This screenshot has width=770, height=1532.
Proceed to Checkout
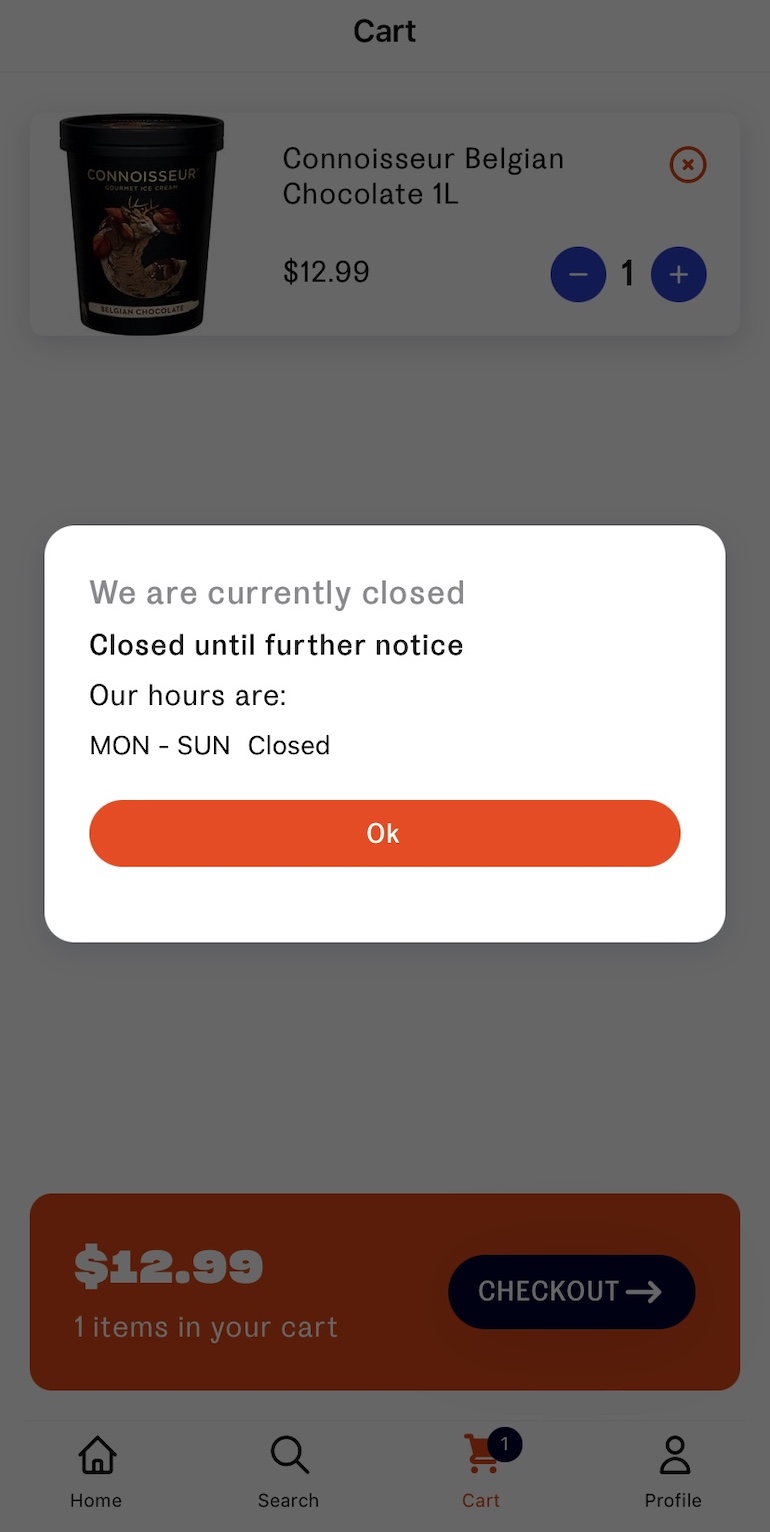(x=571, y=1291)
